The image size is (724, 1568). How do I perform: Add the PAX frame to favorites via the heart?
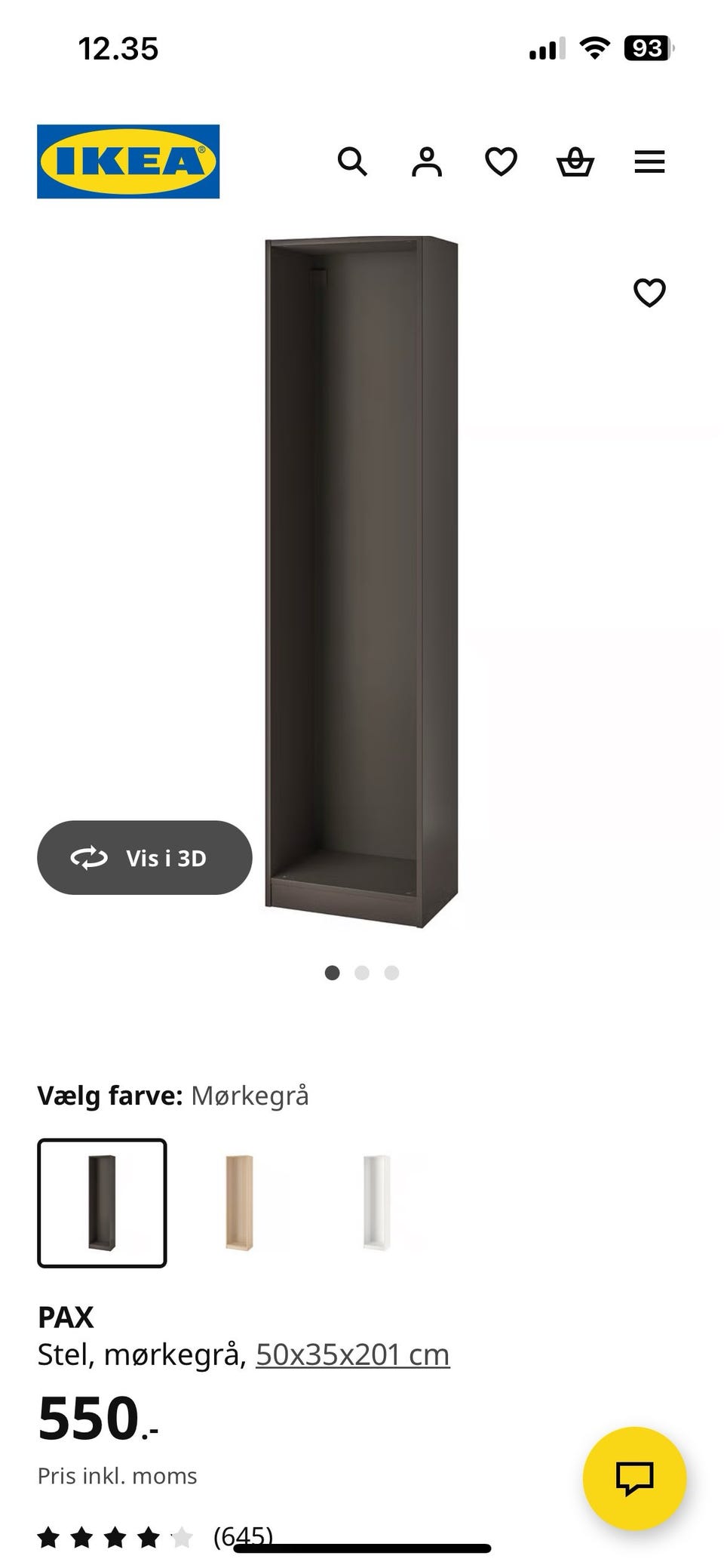(x=650, y=294)
